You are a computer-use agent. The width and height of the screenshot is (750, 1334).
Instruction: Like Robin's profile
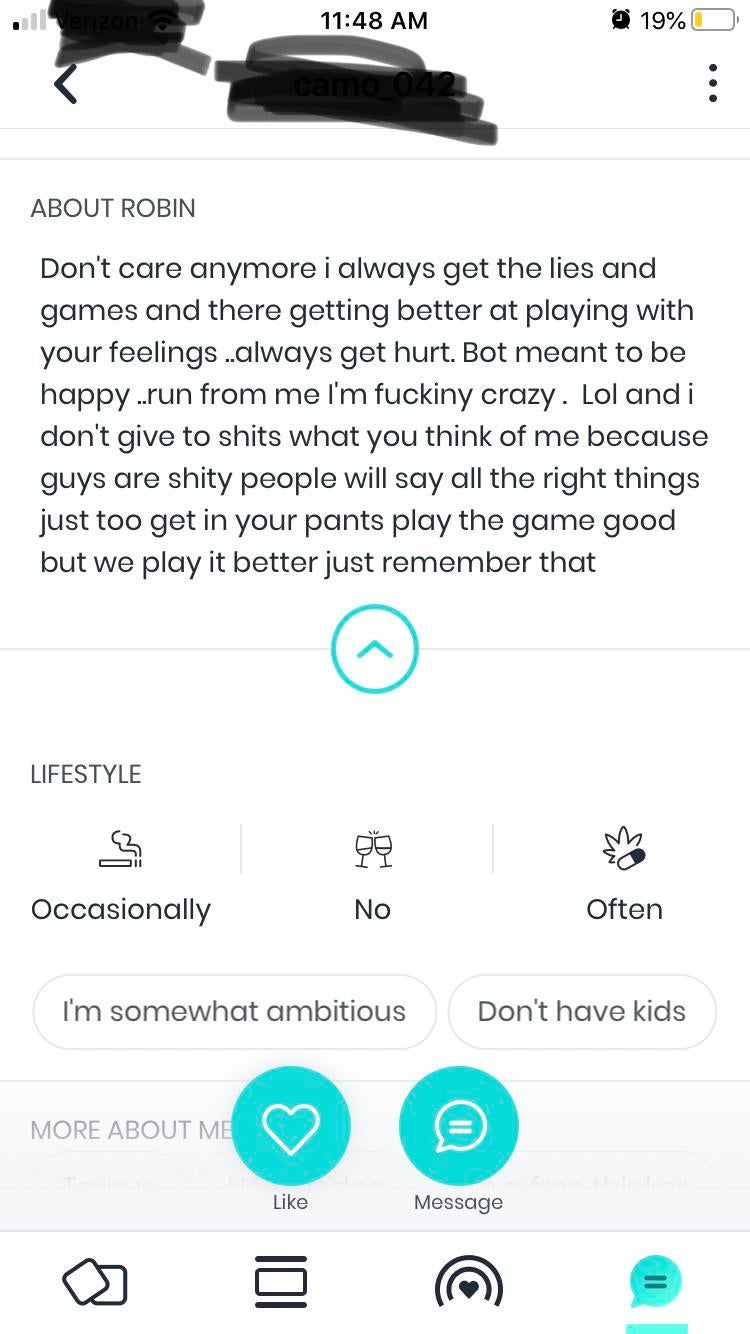point(291,1126)
